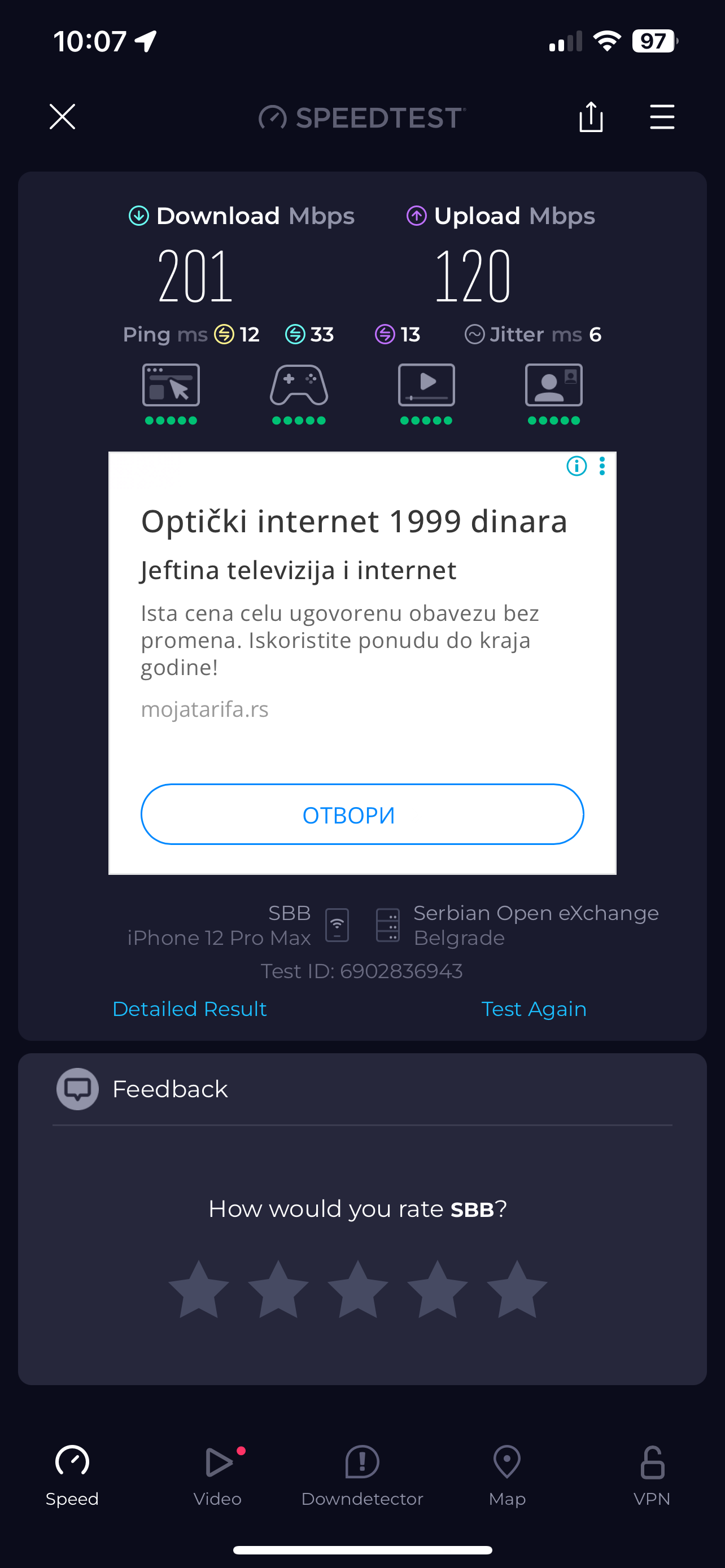725x1568 pixels.
Task: Check the video conferencing quality icon
Action: (553, 386)
